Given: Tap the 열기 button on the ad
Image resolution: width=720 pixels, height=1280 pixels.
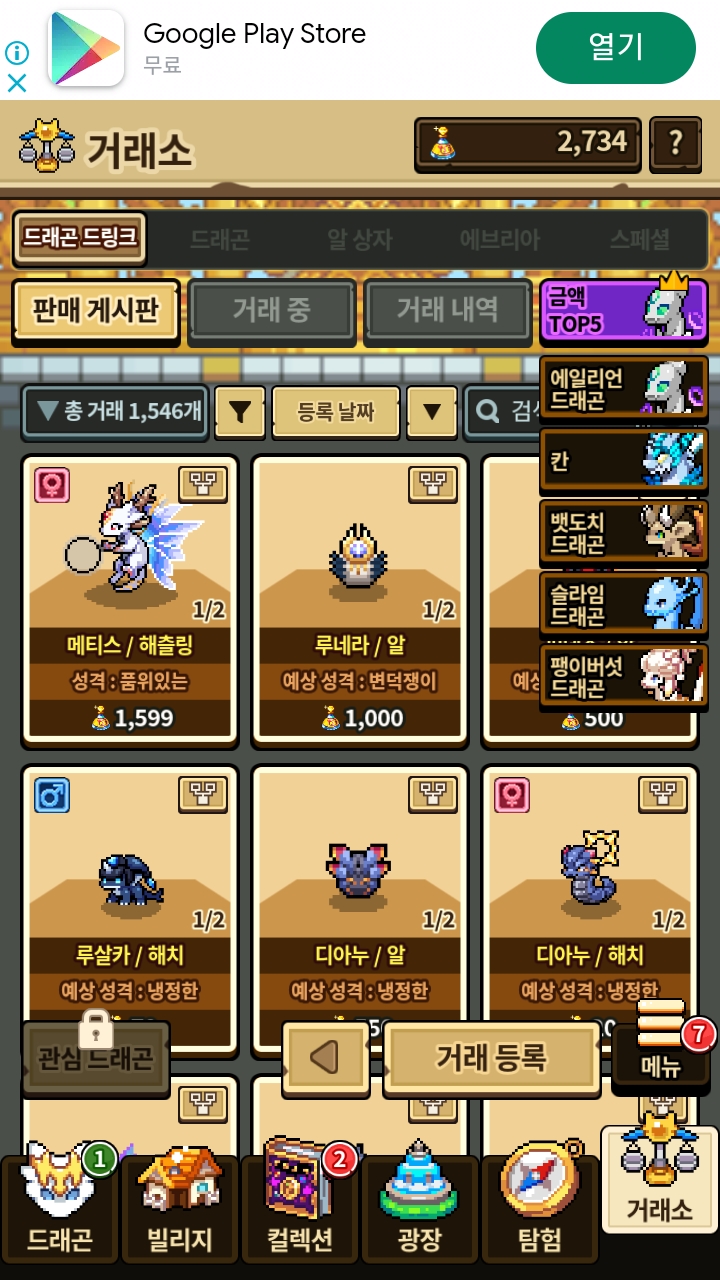Looking at the screenshot, I should 615,47.
